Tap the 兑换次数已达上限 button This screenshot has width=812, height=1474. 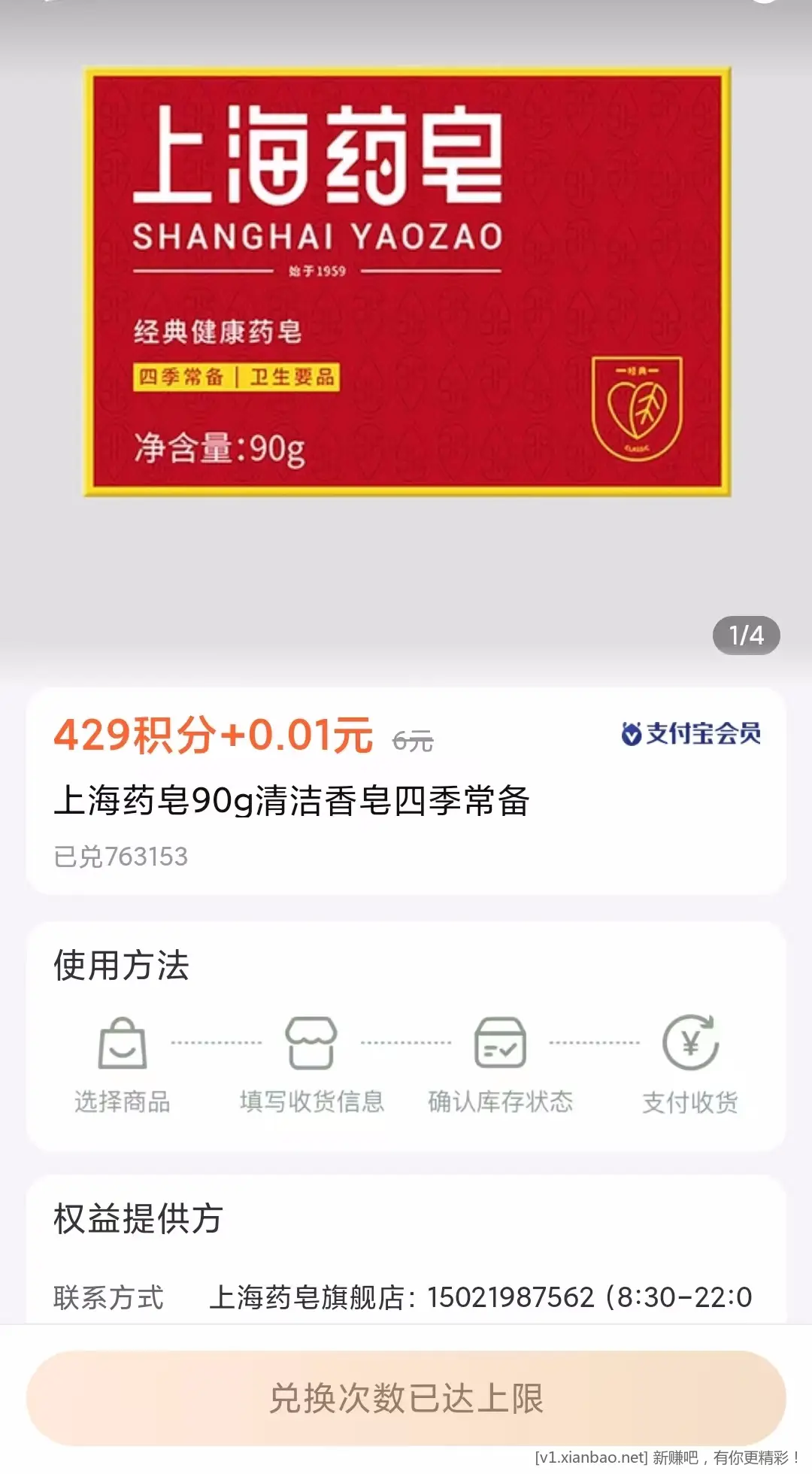406,1399
